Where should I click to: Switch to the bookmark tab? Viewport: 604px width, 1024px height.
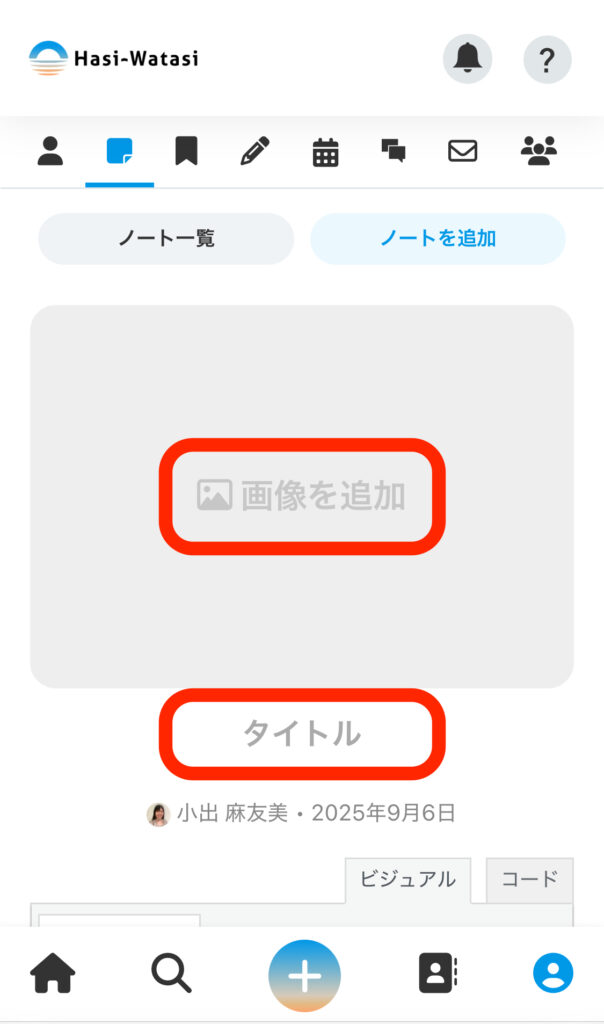coord(186,152)
